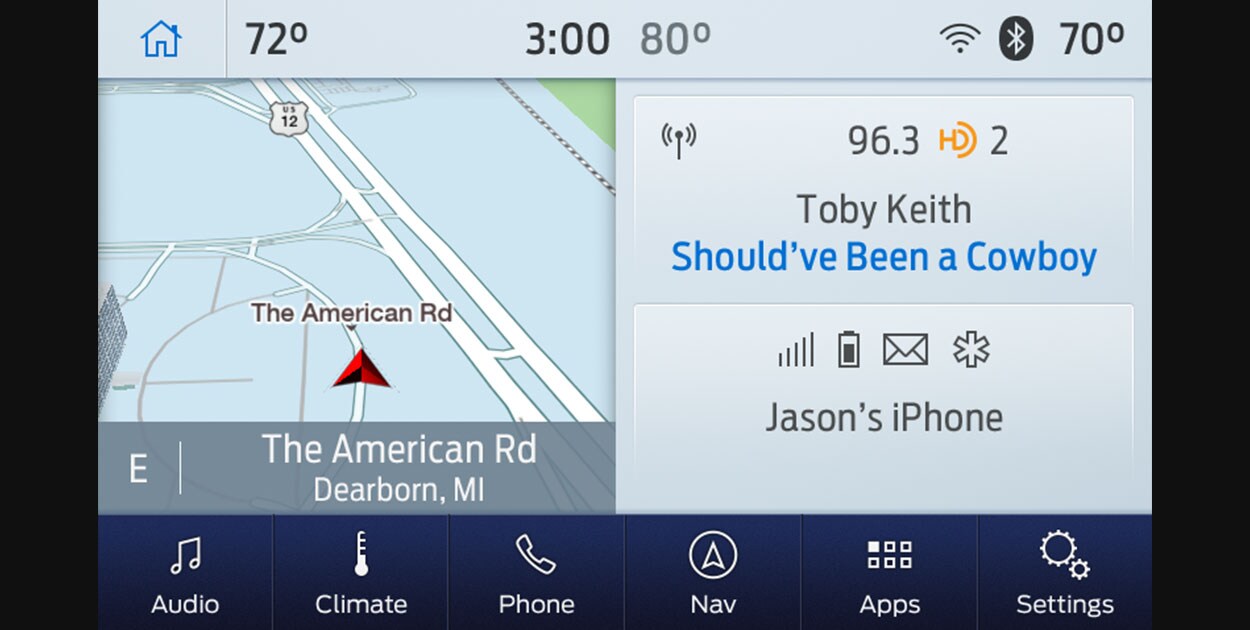Select the Nav tab
Screen dimensions: 1250x630
tap(713, 573)
